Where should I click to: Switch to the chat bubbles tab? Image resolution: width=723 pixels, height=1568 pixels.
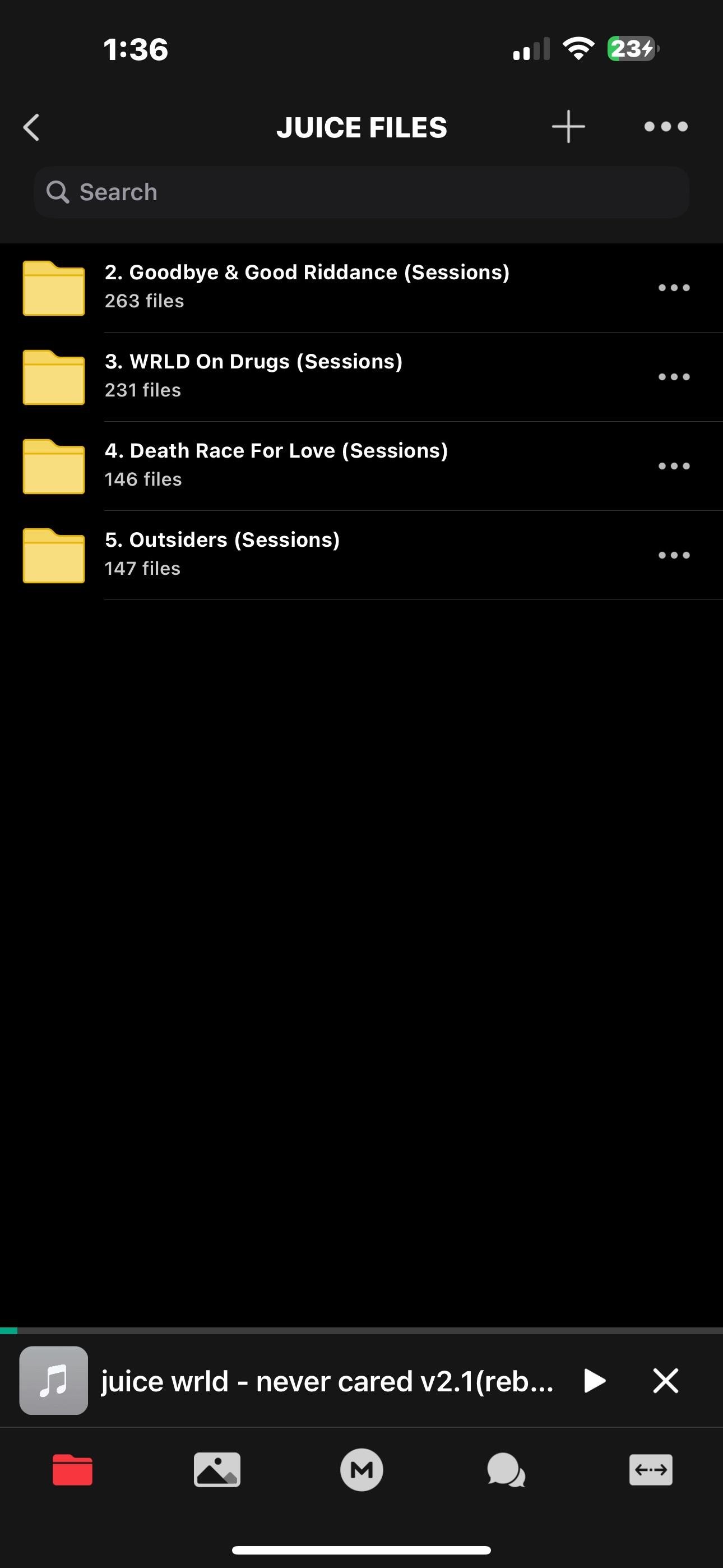click(506, 1470)
